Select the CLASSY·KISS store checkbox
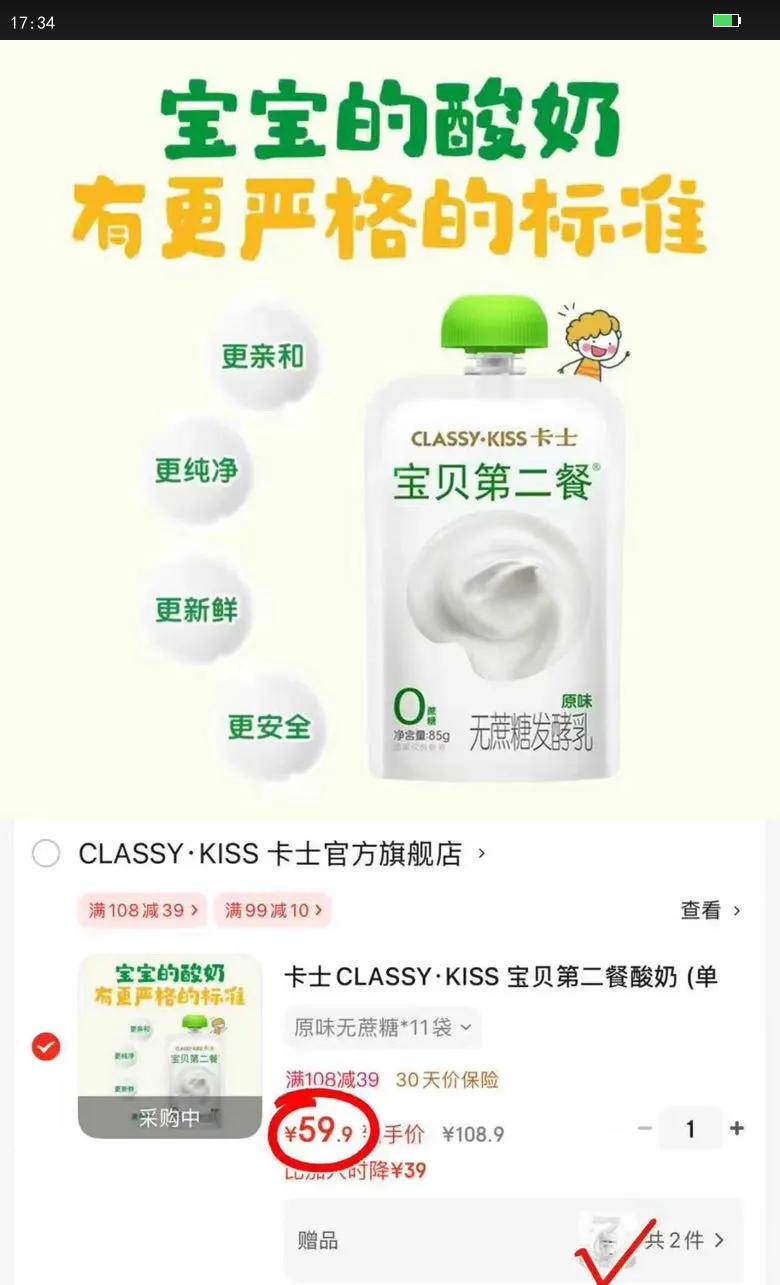This screenshot has width=780, height=1285. click(x=46, y=853)
